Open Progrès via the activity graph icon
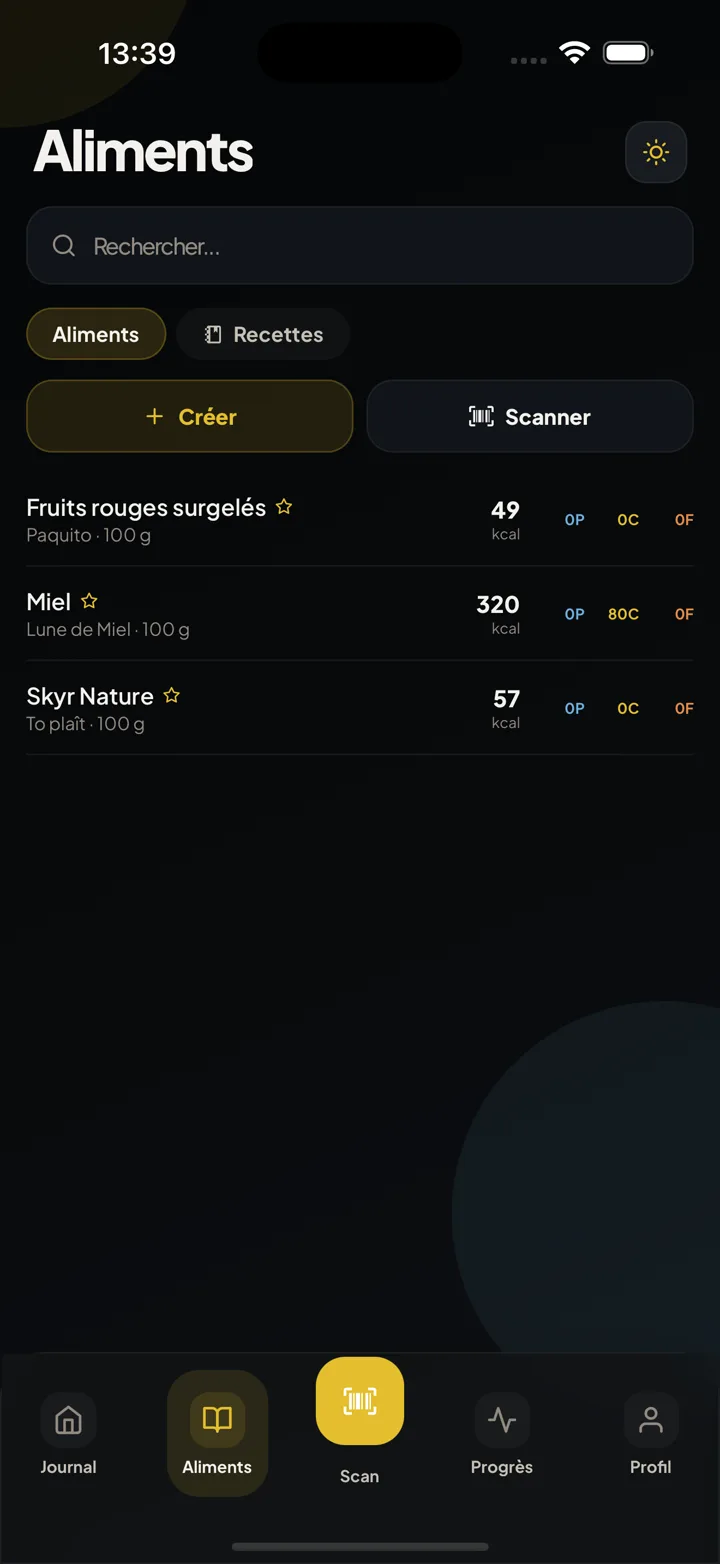The image size is (720, 1564). [502, 1419]
